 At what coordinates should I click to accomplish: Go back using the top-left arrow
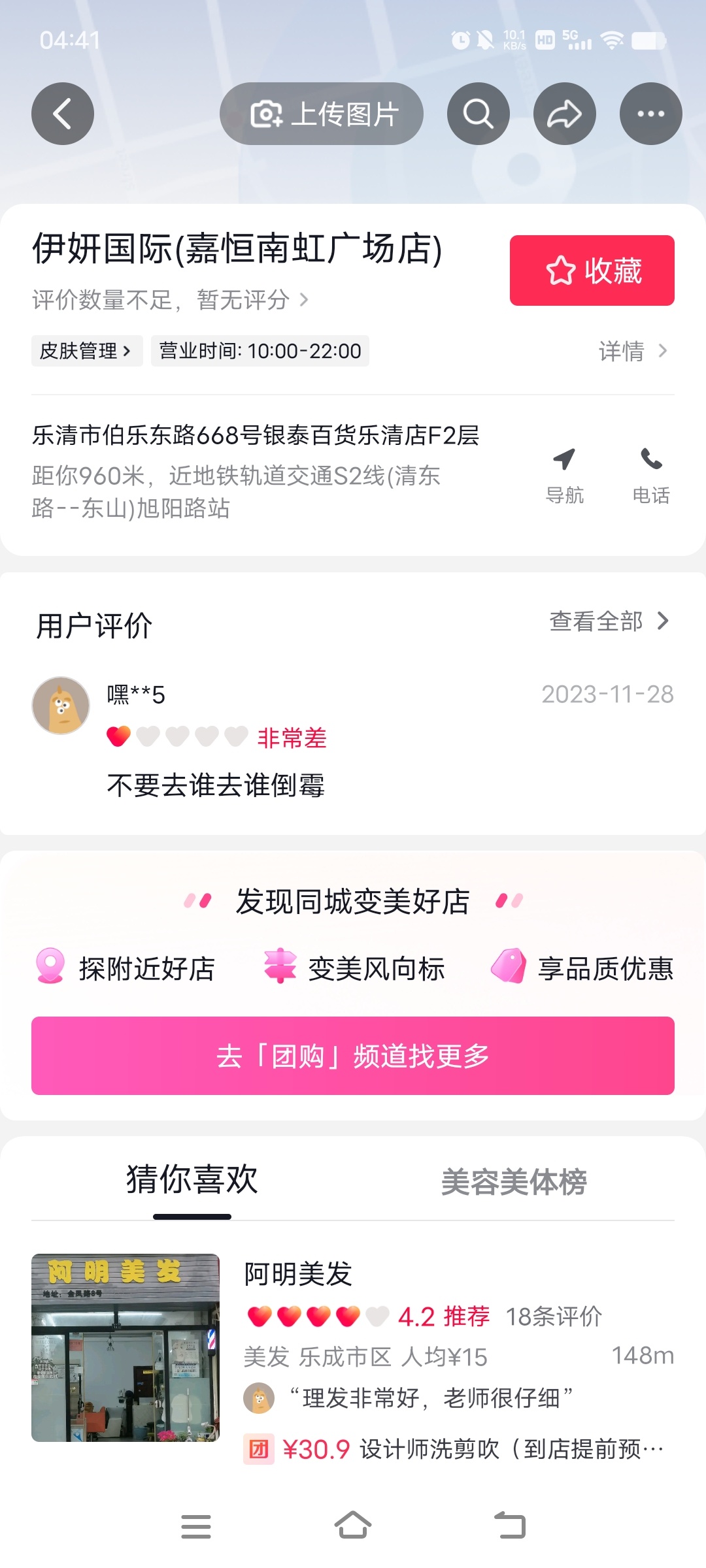[63, 114]
